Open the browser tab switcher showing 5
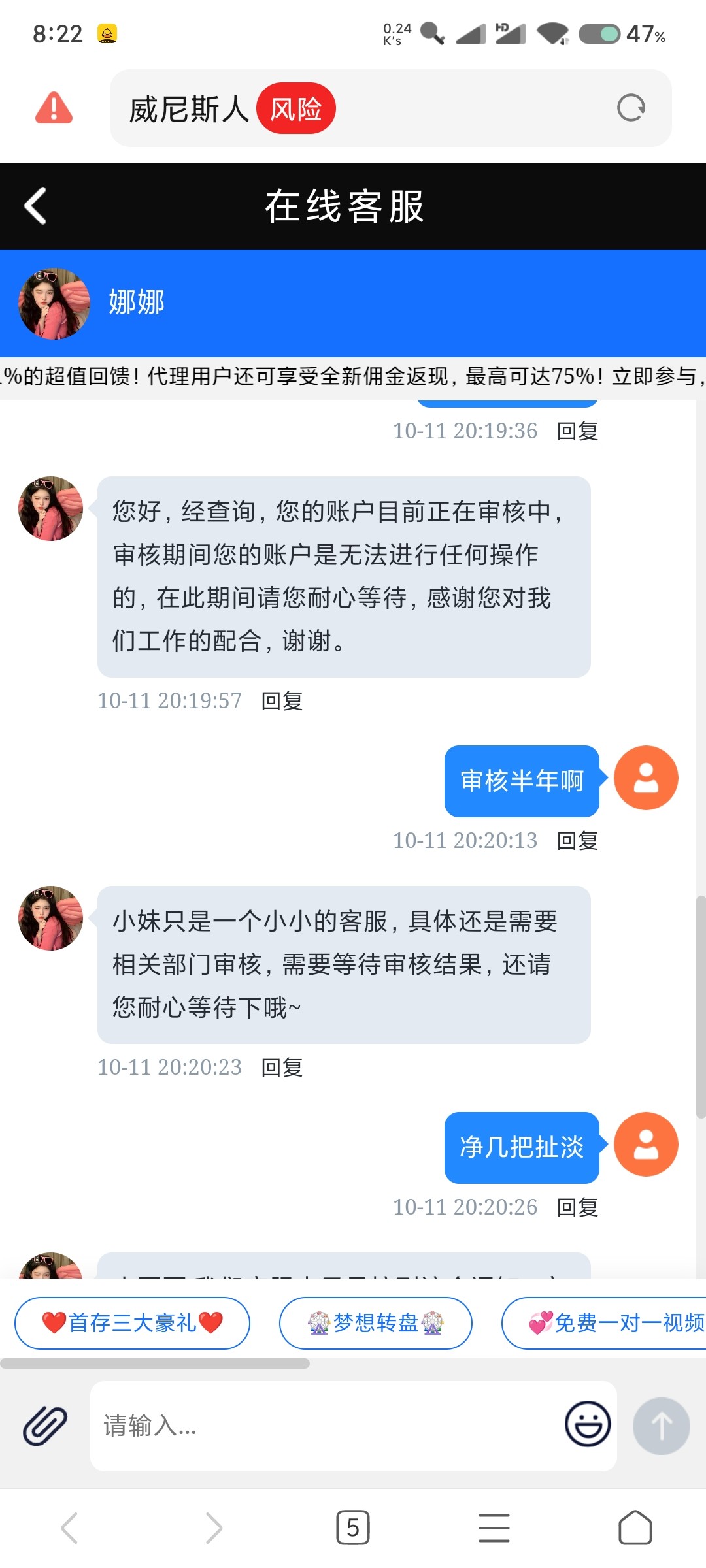 [353, 1527]
